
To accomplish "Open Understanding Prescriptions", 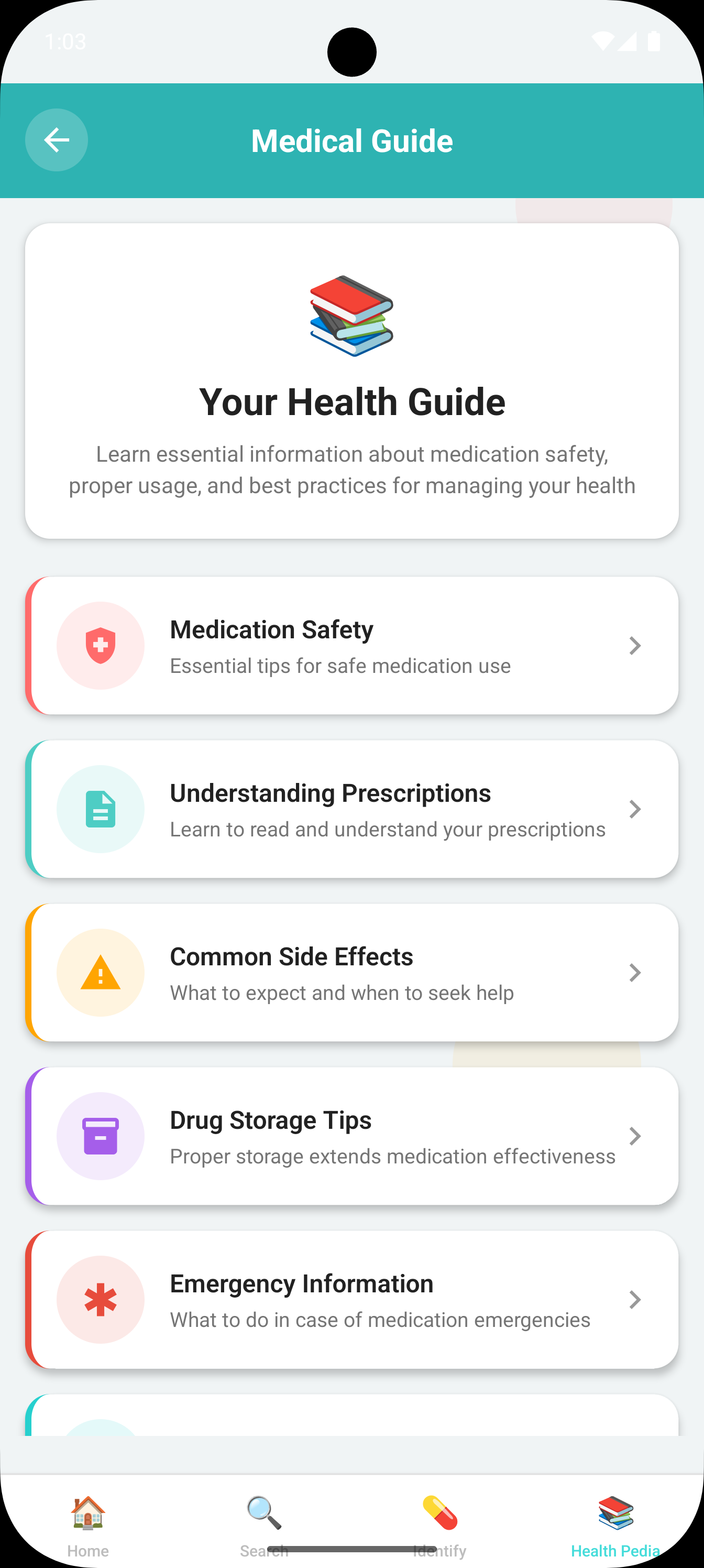I will 351,809.
